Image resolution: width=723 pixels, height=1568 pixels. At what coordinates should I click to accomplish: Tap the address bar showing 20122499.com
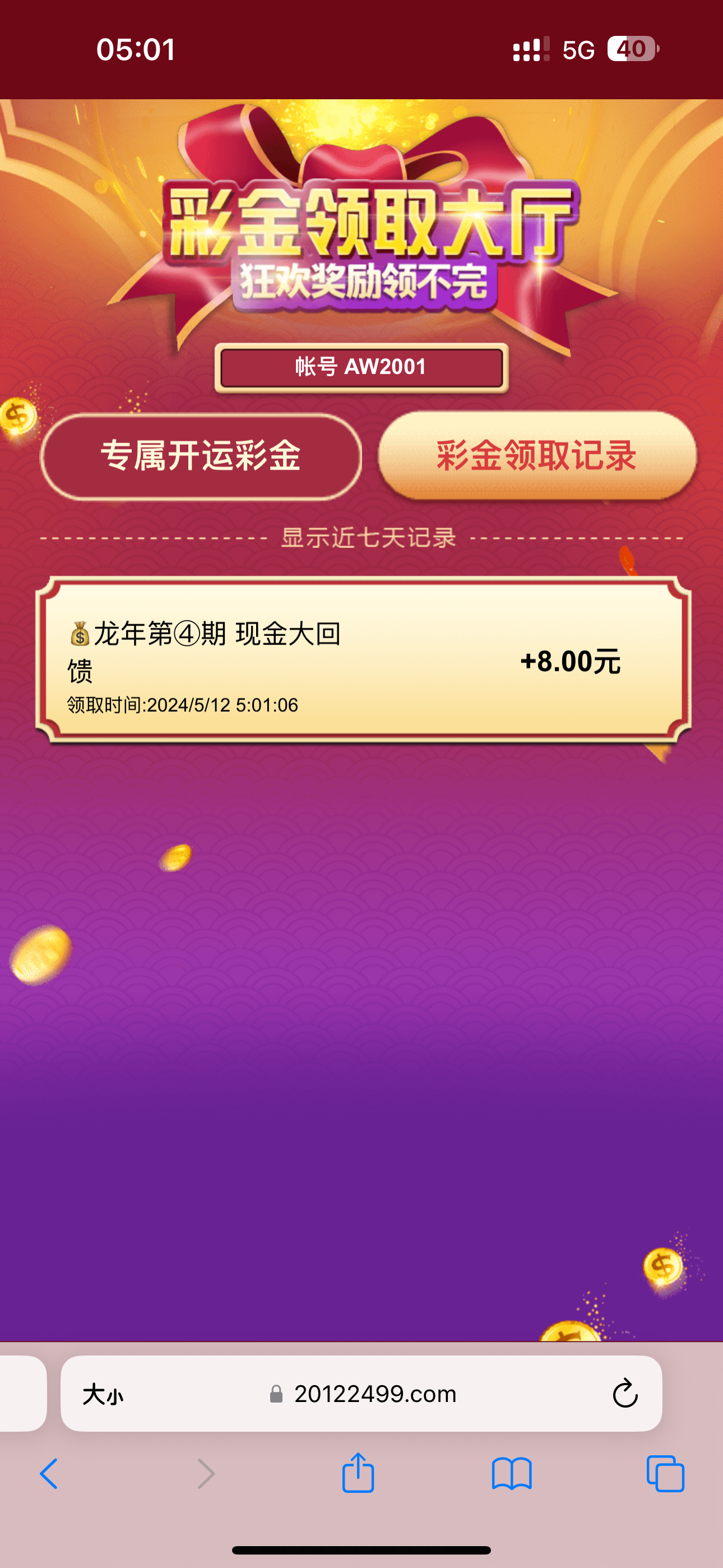pos(361,1393)
